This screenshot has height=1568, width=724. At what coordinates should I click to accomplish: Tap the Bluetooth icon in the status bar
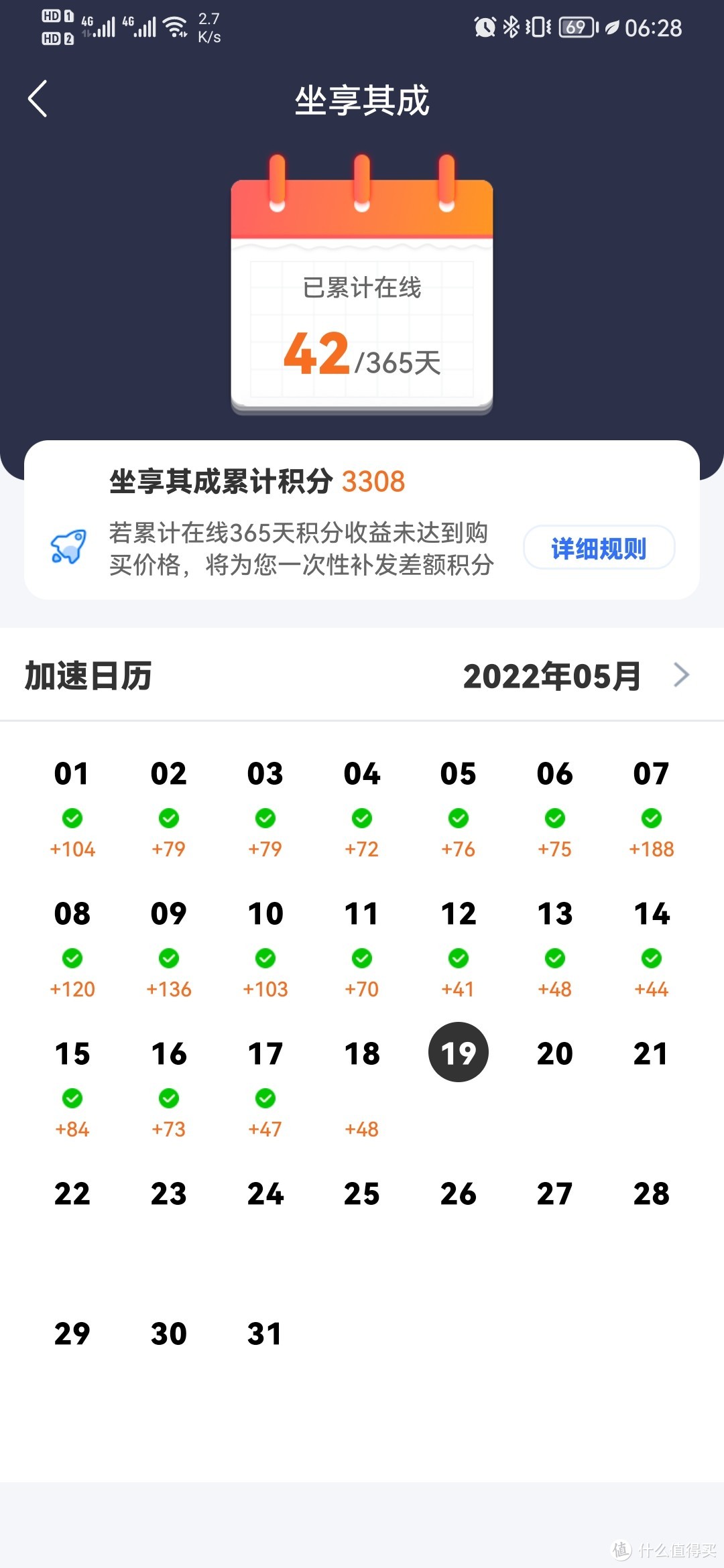point(511,27)
